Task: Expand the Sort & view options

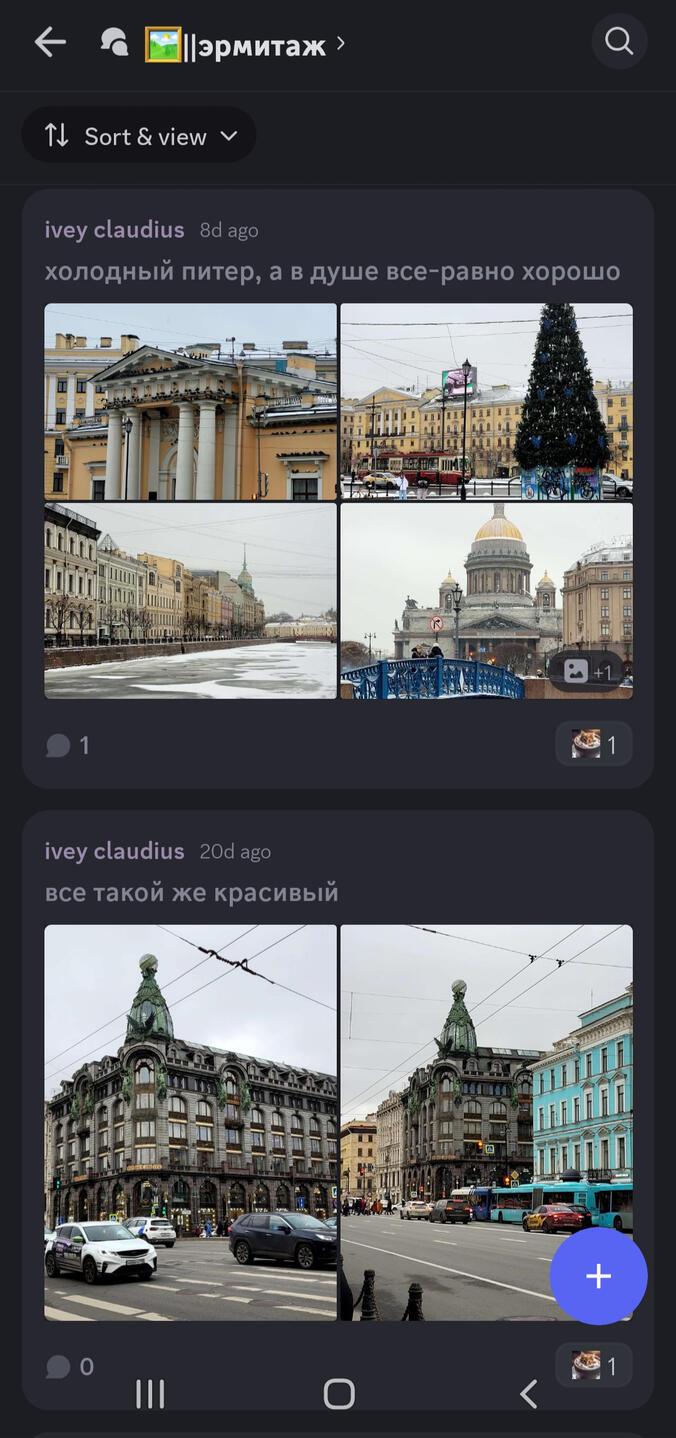Action: pos(139,136)
